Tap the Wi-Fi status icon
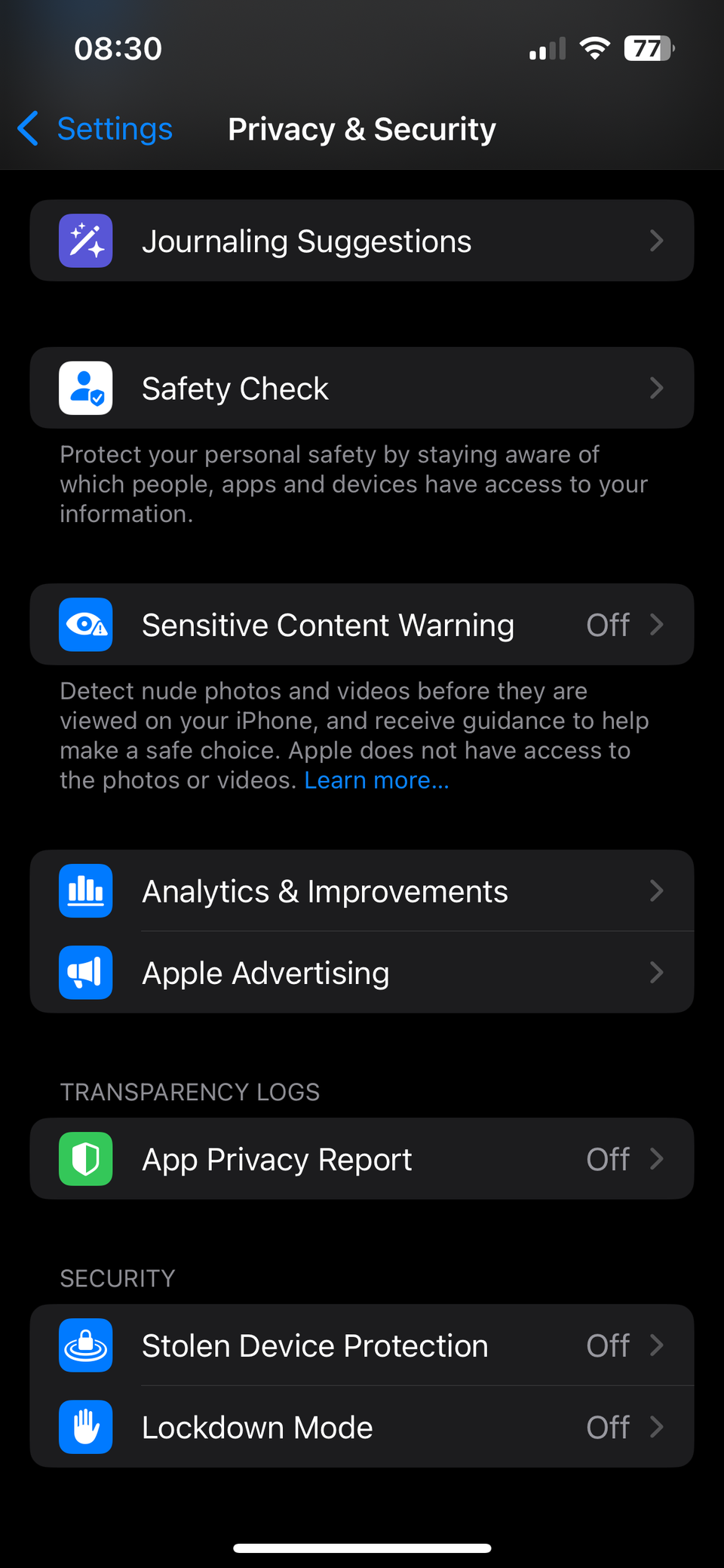Screen dimensions: 724x1568 (x=594, y=48)
